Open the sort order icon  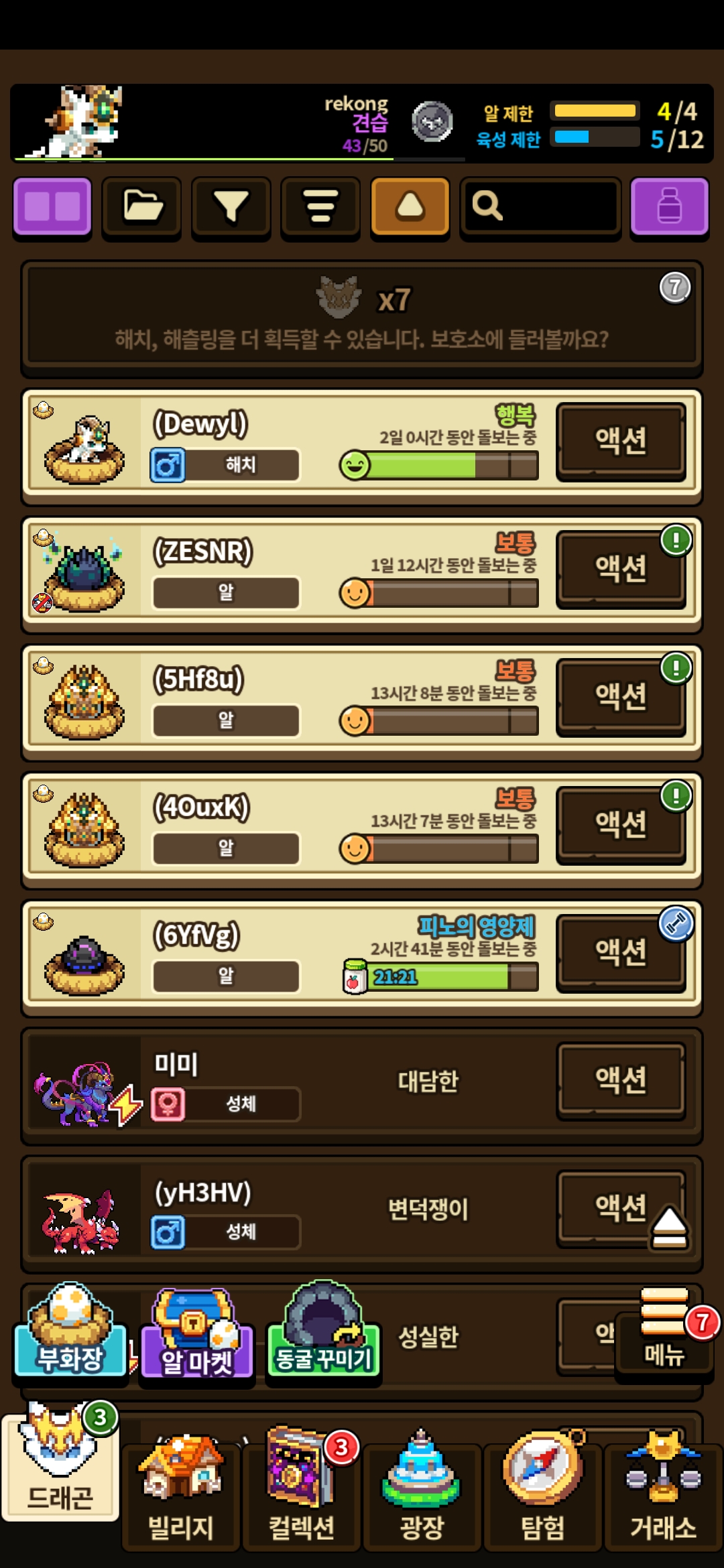click(x=320, y=206)
